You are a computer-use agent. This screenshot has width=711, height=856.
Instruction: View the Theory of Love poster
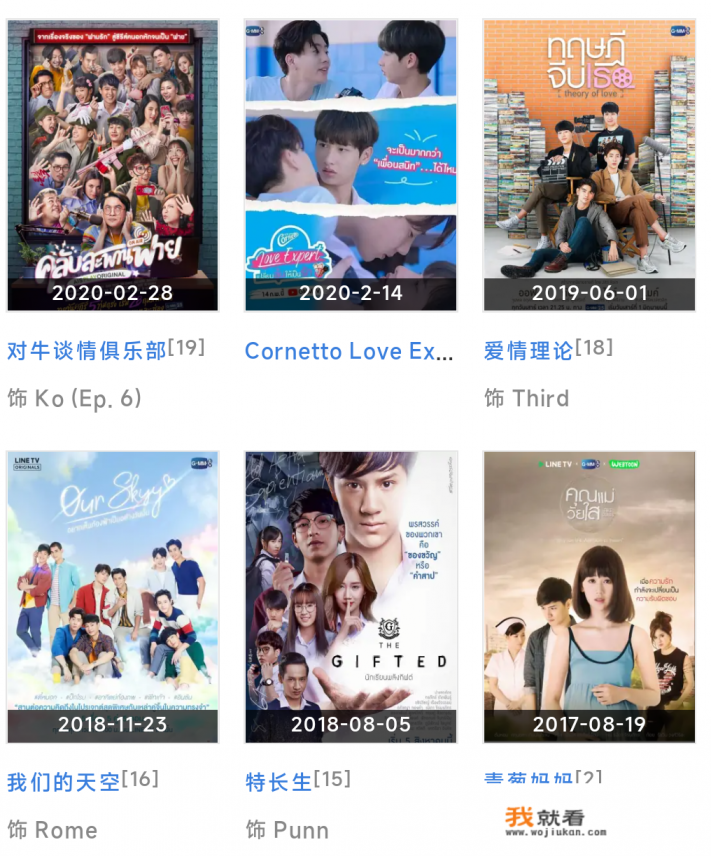589,164
